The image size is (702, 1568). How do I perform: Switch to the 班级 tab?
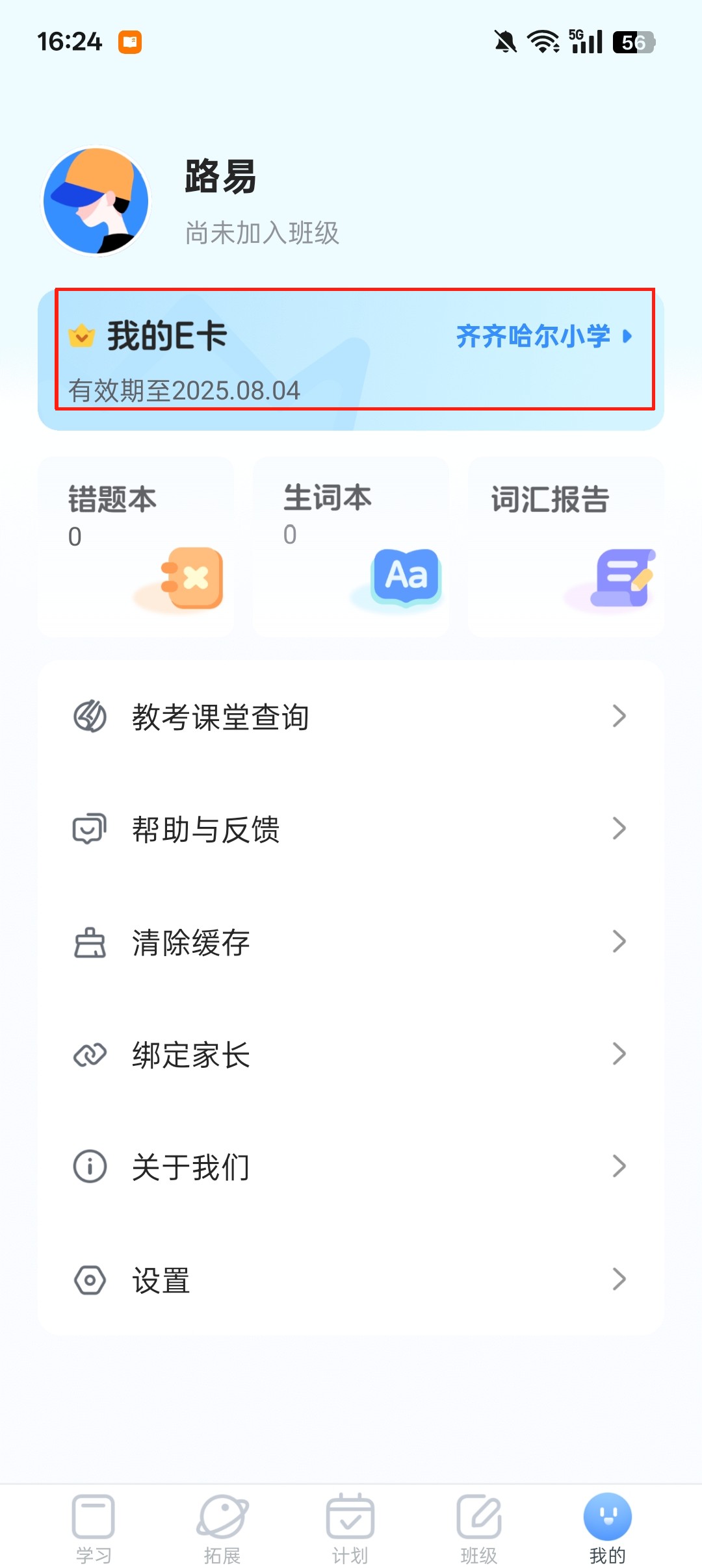[479, 1528]
